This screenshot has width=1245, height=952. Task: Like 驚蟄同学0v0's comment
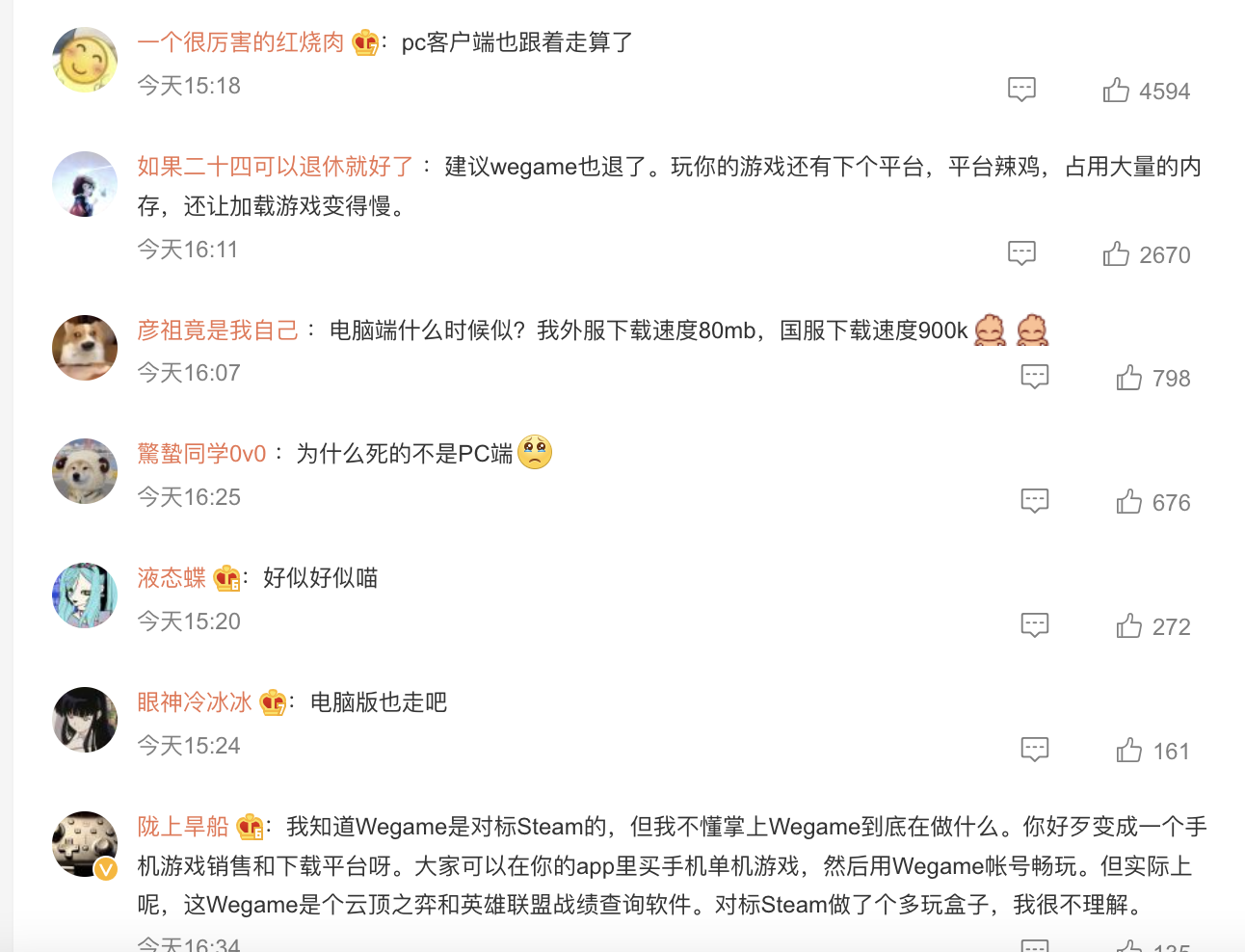tap(1129, 502)
